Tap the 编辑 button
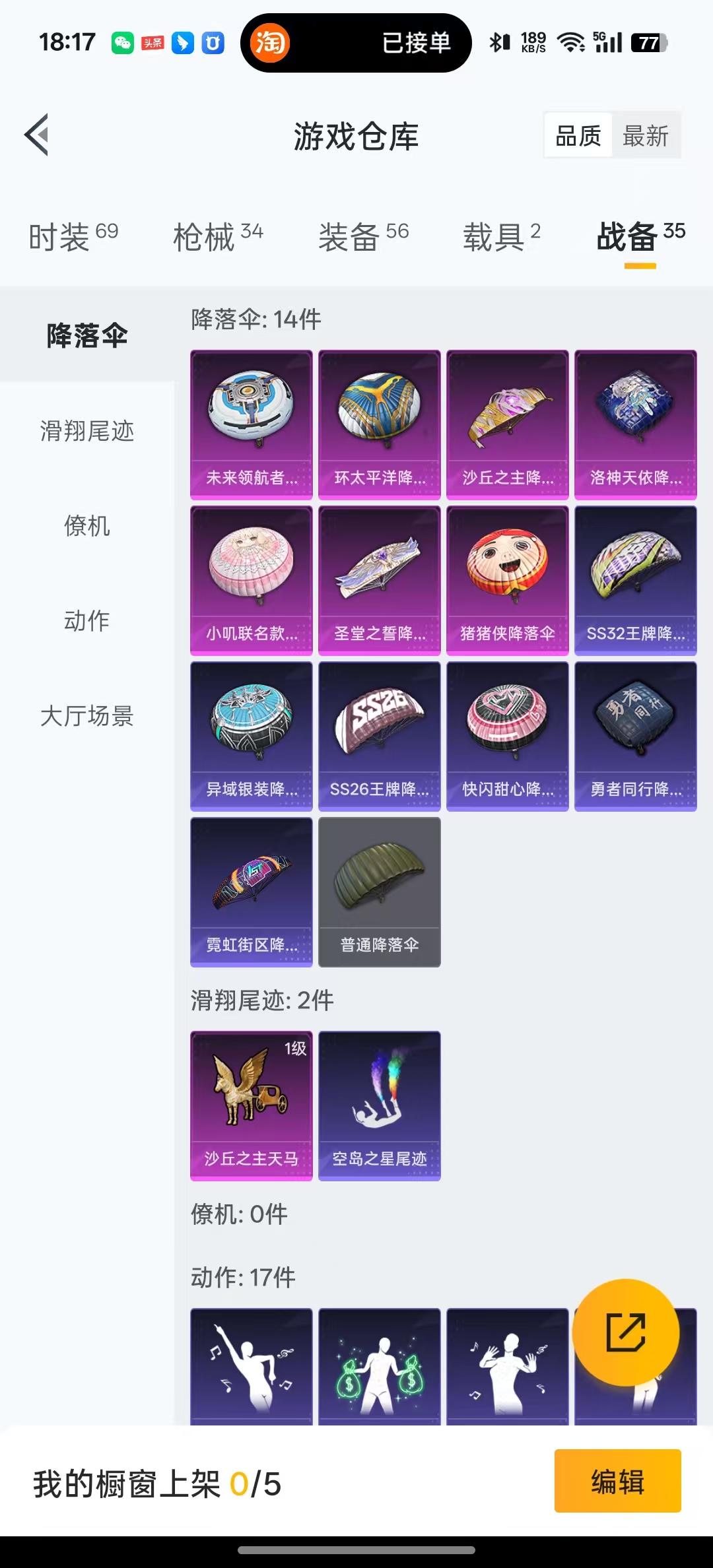The width and height of the screenshot is (713, 1568). point(617,1481)
